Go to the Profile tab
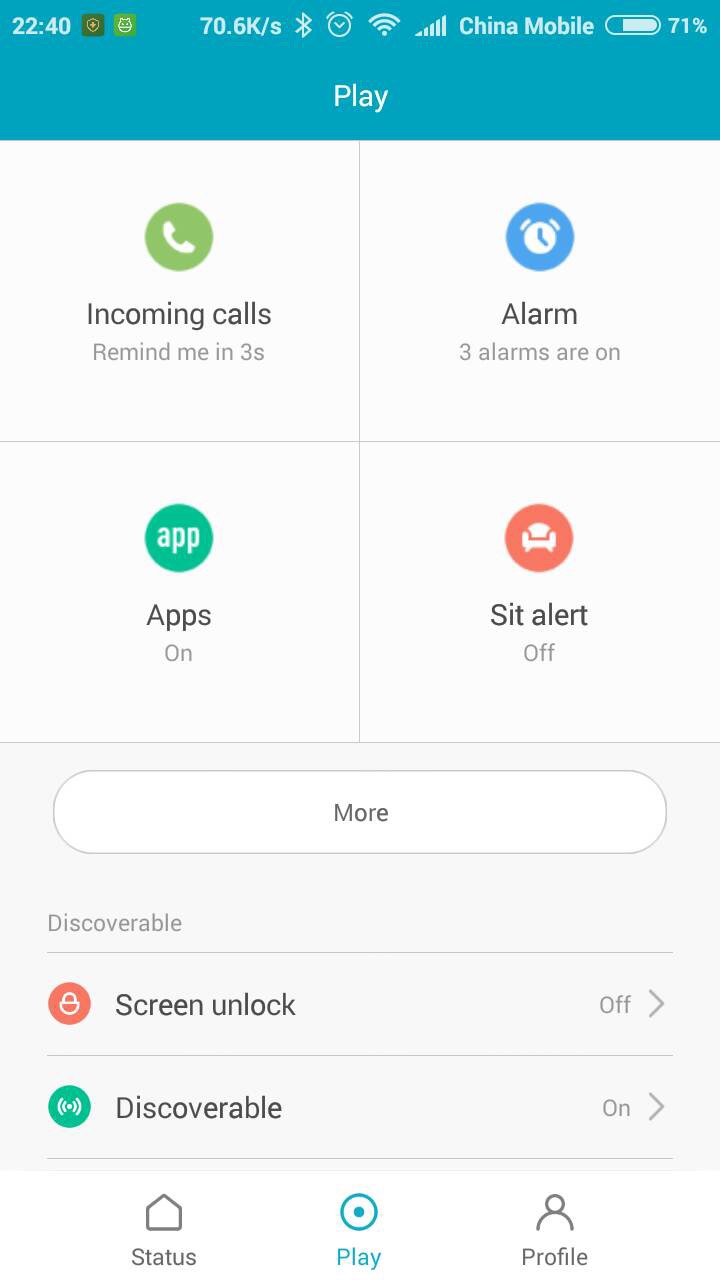Screen dimensions: 720x1280 tap(554, 1230)
